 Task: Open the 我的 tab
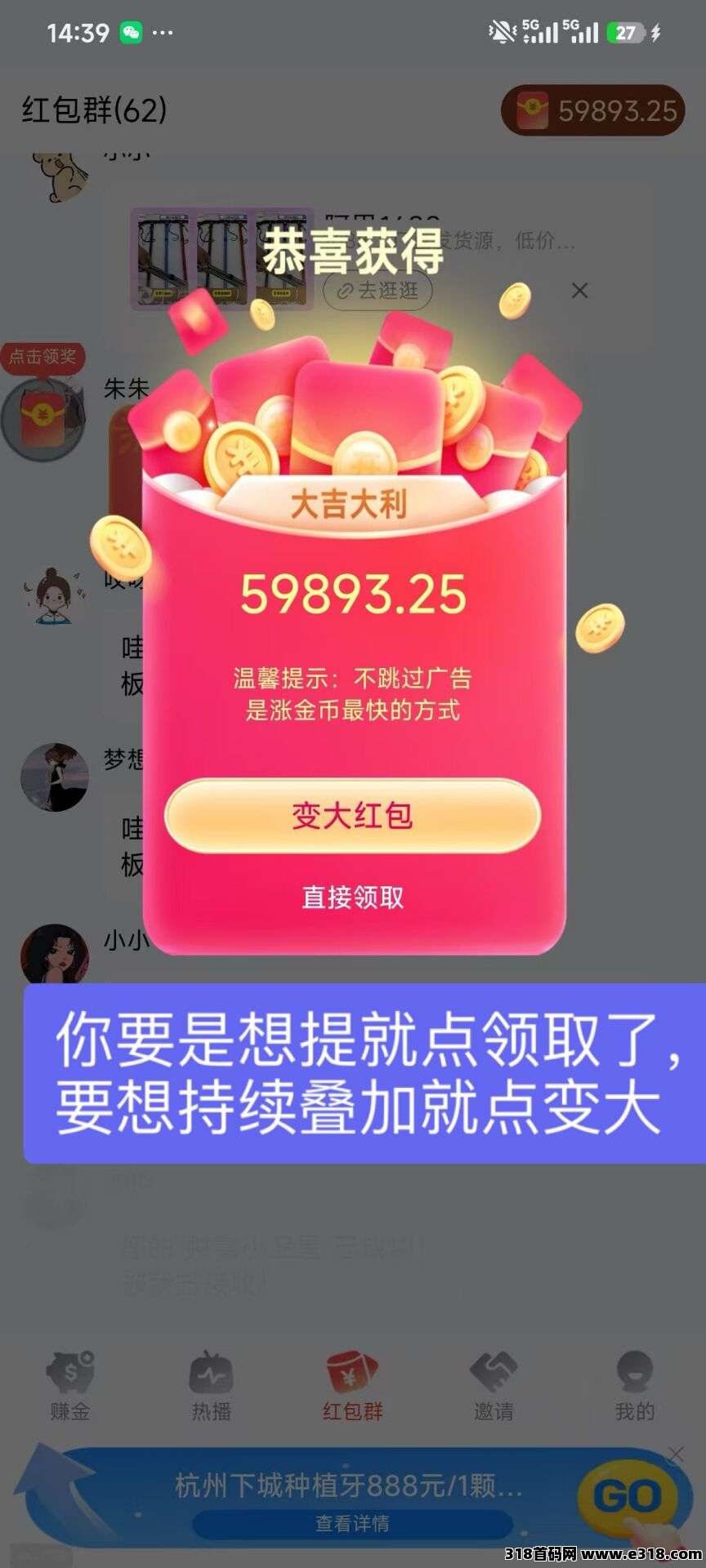[x=635, y=1387]
